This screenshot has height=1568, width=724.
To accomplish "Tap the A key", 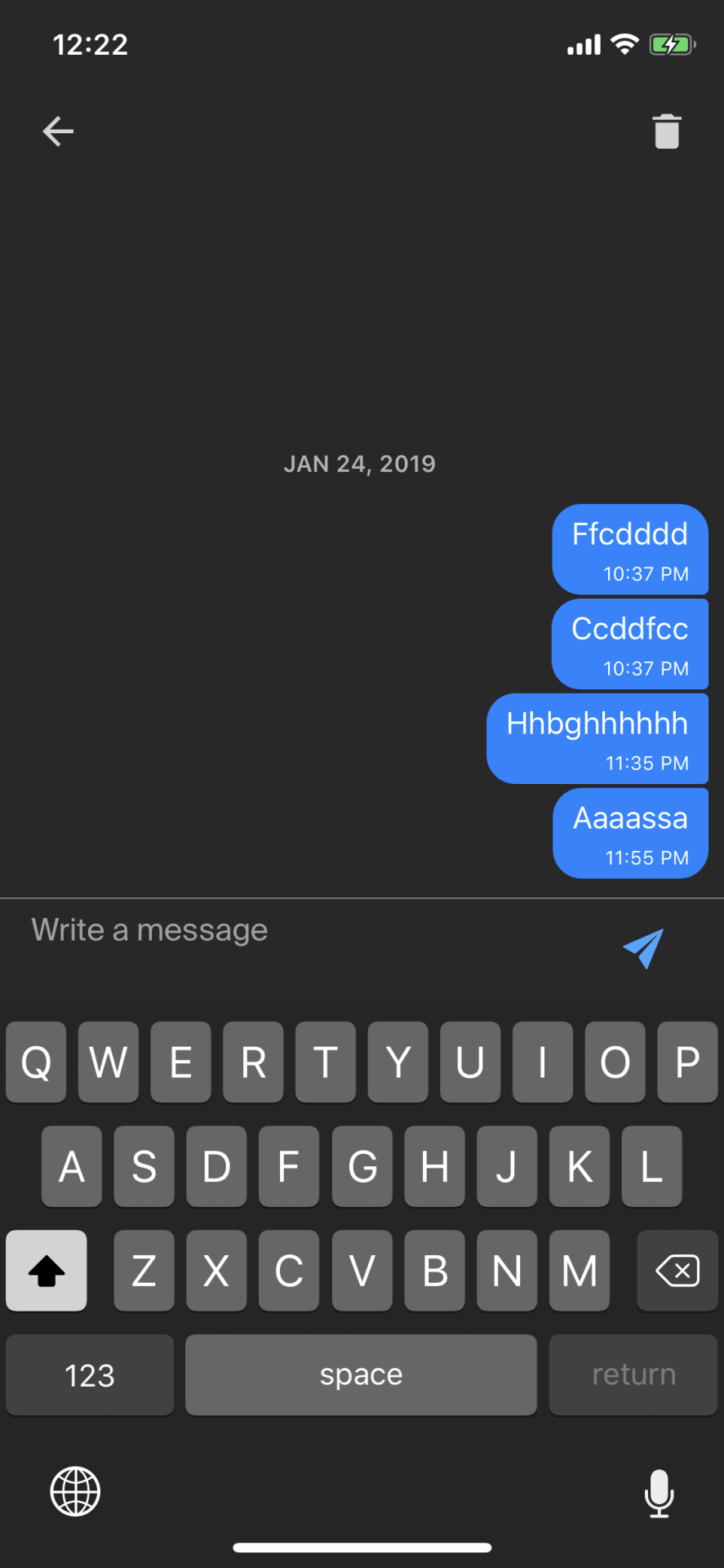I will point(71,1166).
